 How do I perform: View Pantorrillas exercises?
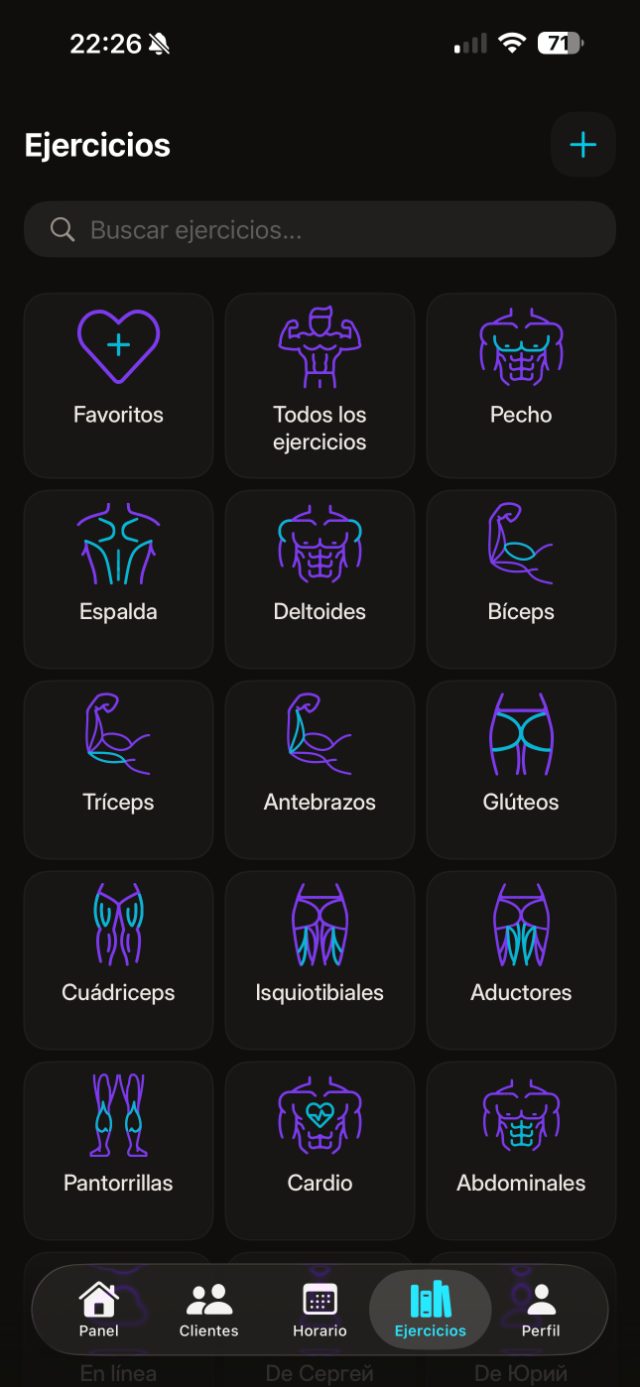pos(118,1150)
